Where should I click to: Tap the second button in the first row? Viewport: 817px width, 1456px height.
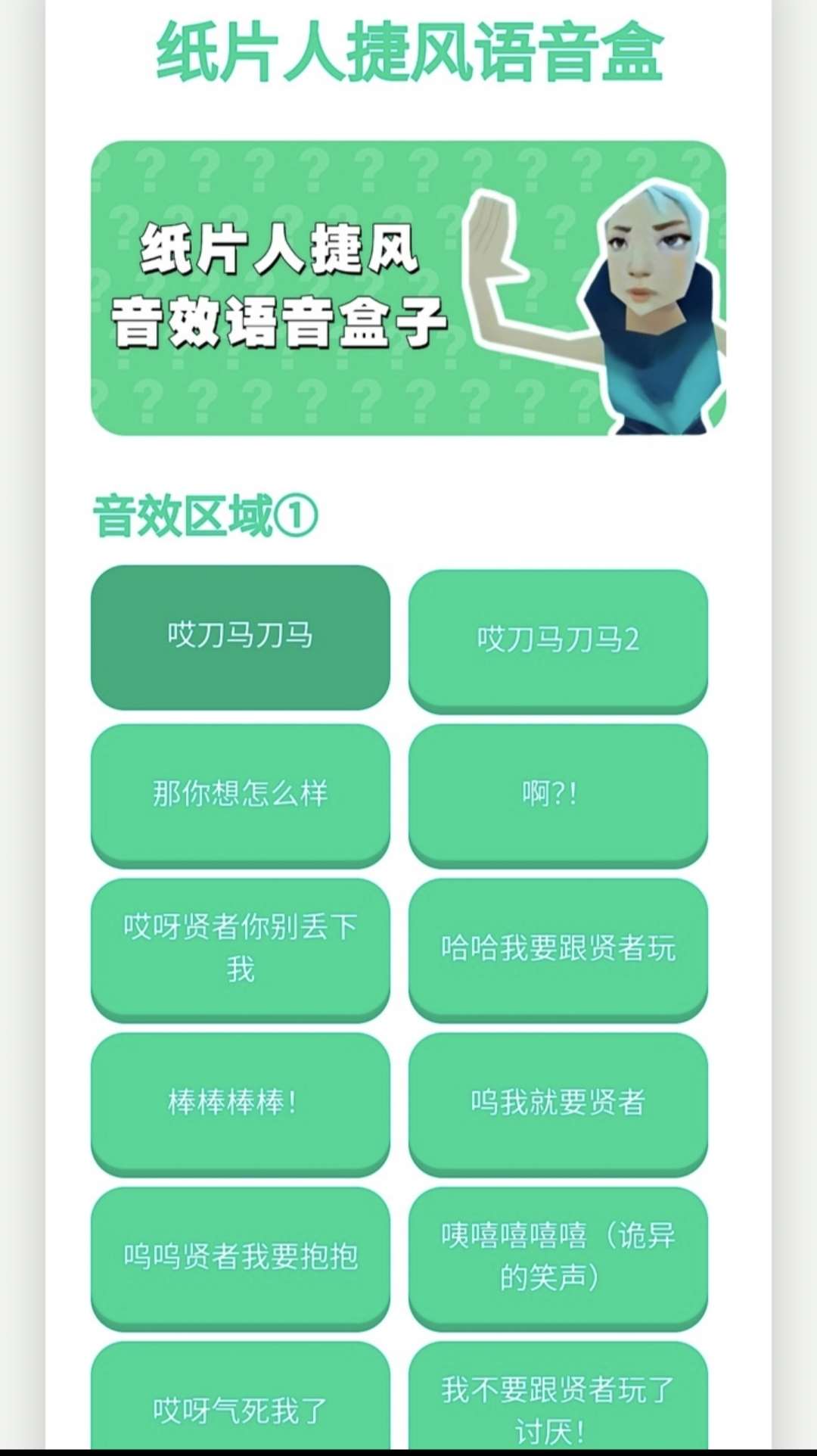[x=558, y=638]
